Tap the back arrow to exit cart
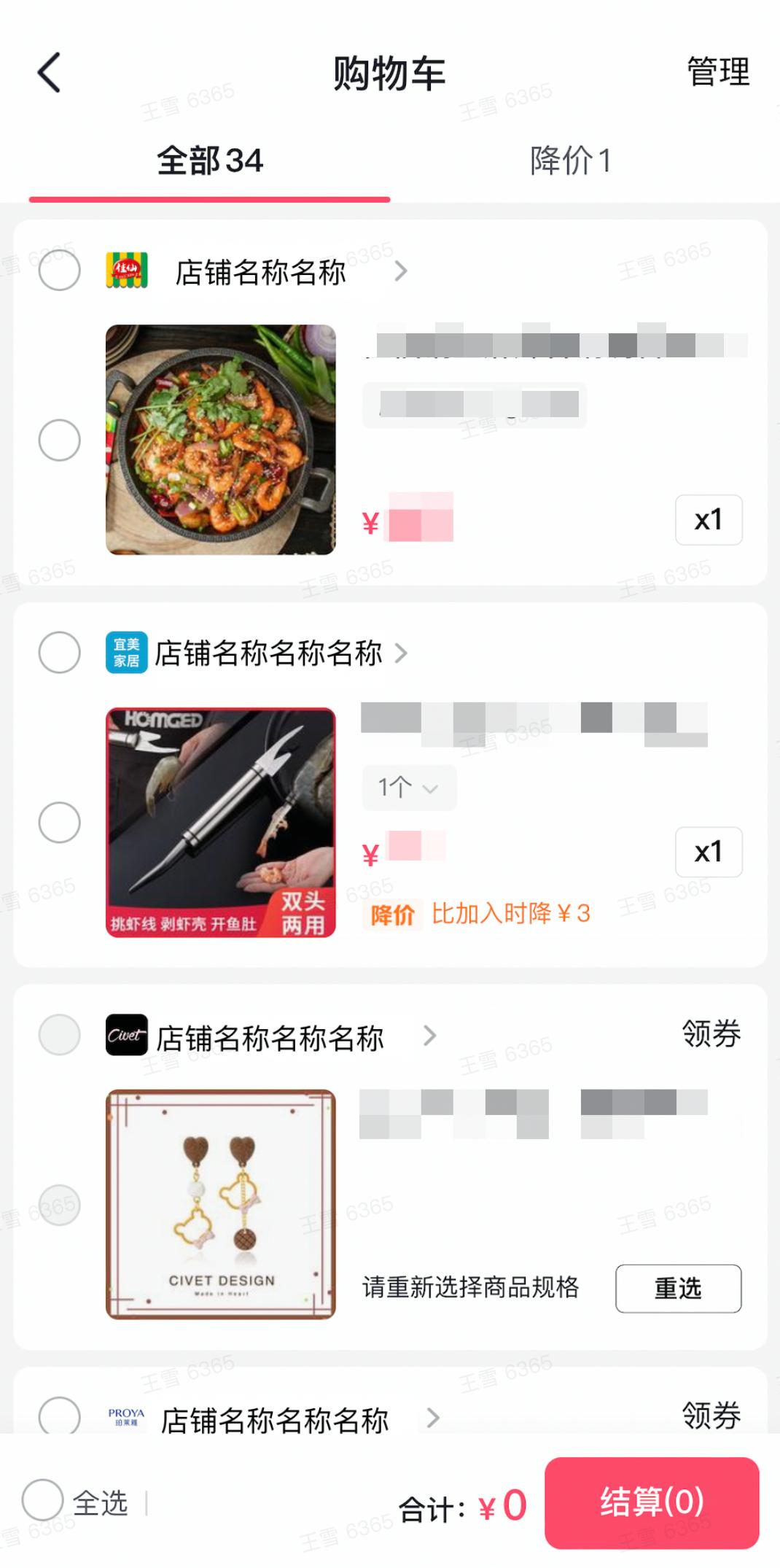The image size is (780, 1568). point(48,73)
